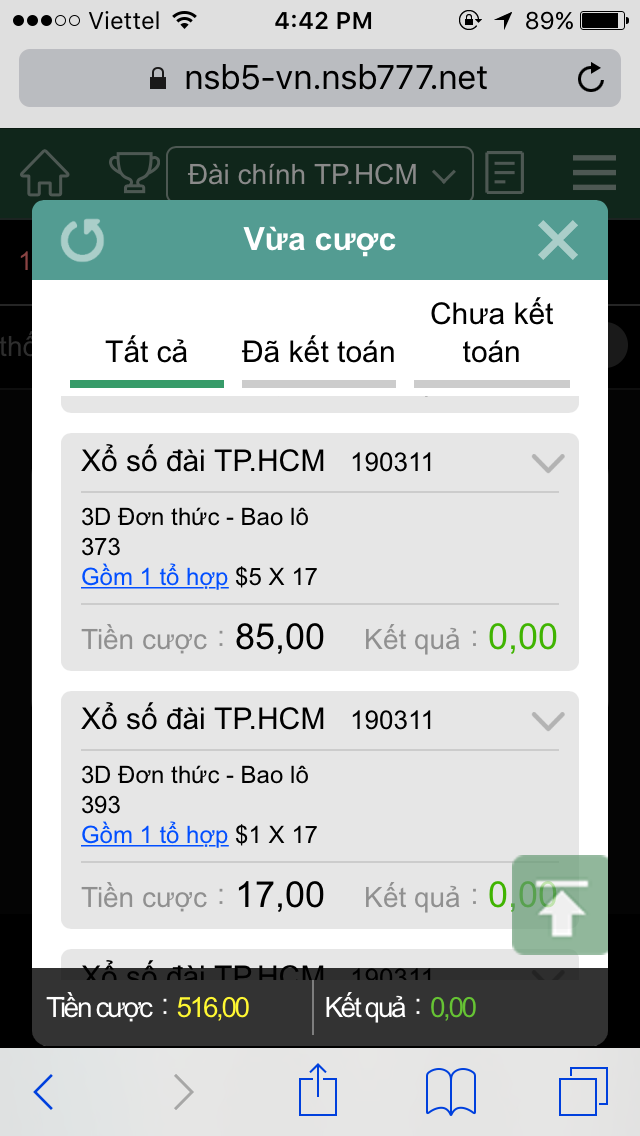The image size is (640, 1136).
Task: Show Chưa kết toán bets
Action: point(491,334)
